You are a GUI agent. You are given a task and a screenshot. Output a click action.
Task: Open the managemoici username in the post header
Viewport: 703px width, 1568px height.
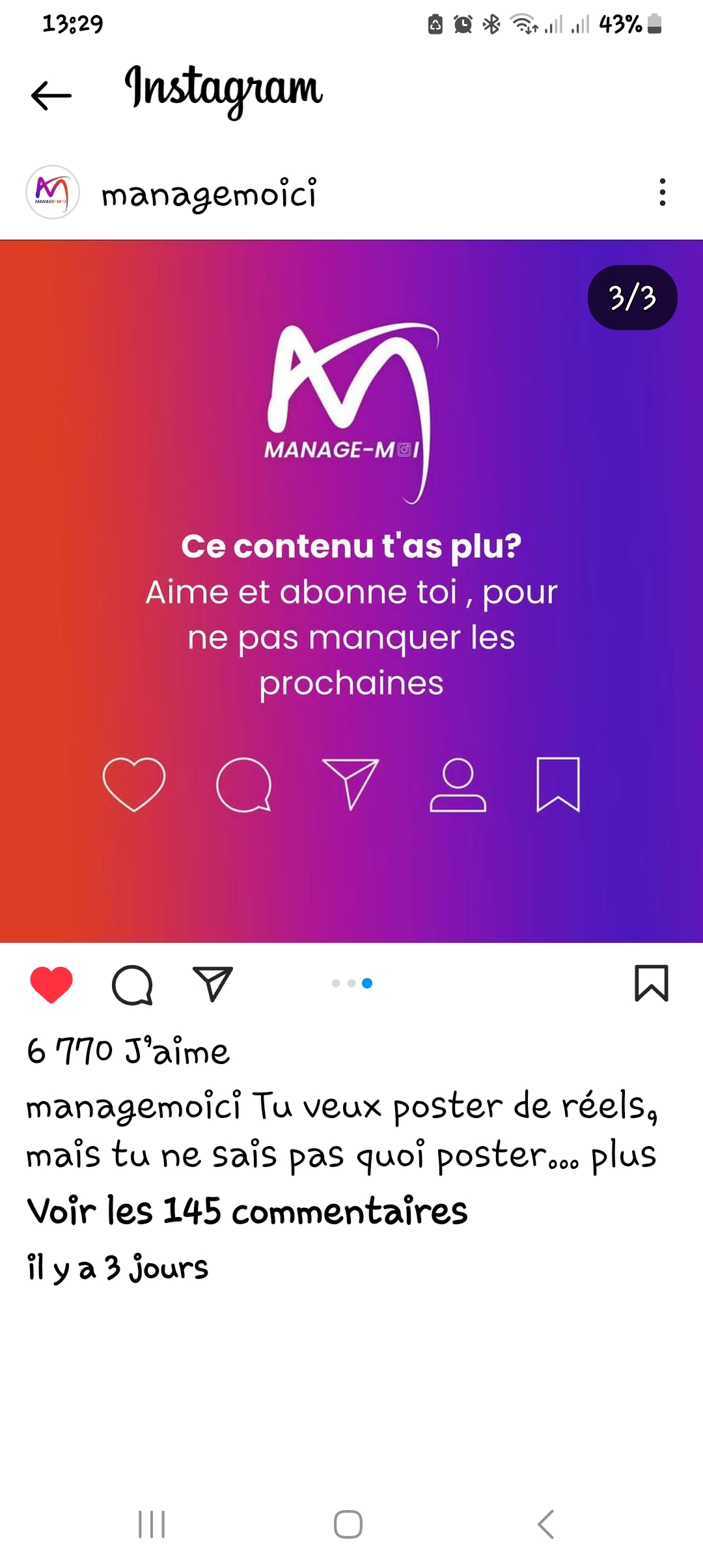pos(209,193)
